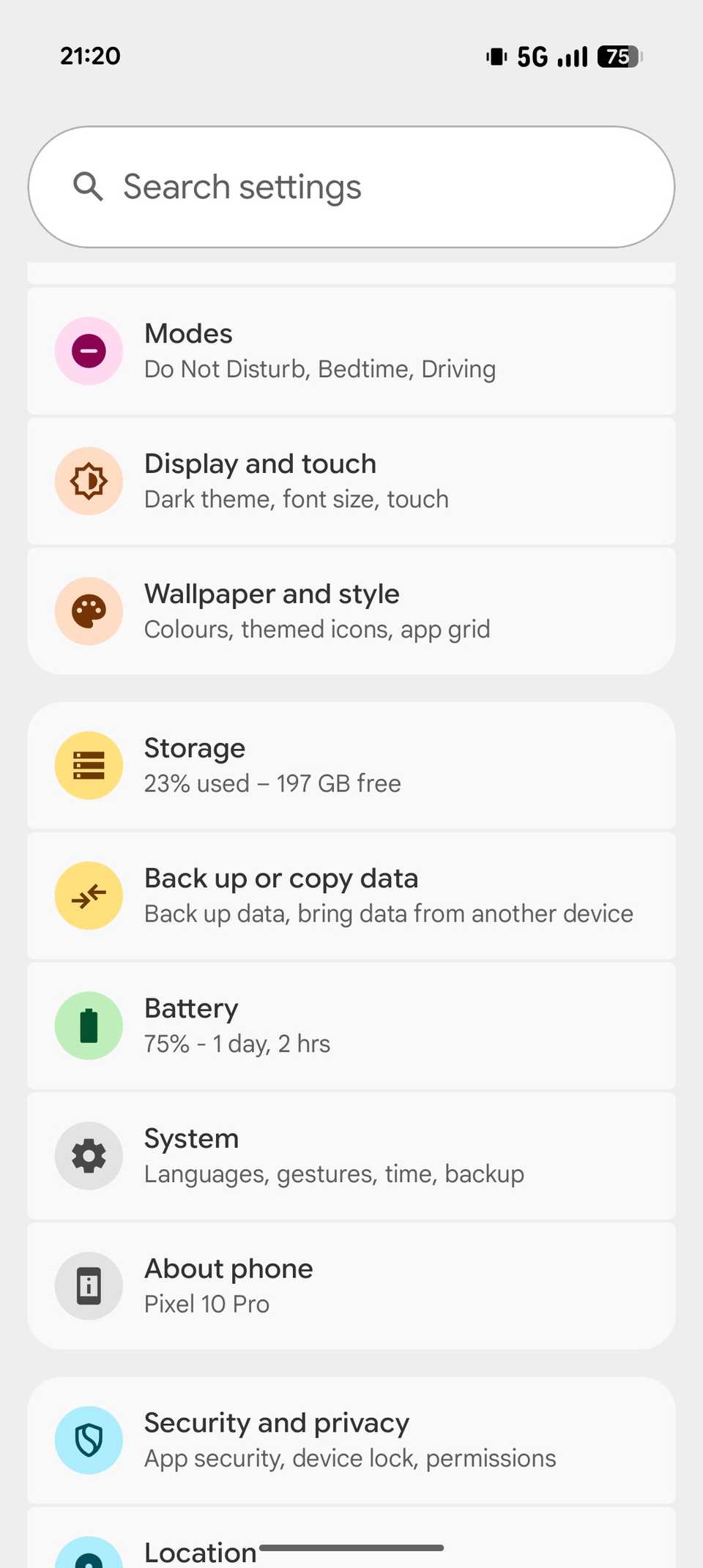Viewport: 703px width, 1568px height.
Task: Tap the Search settings field
Action: point(351,187)
